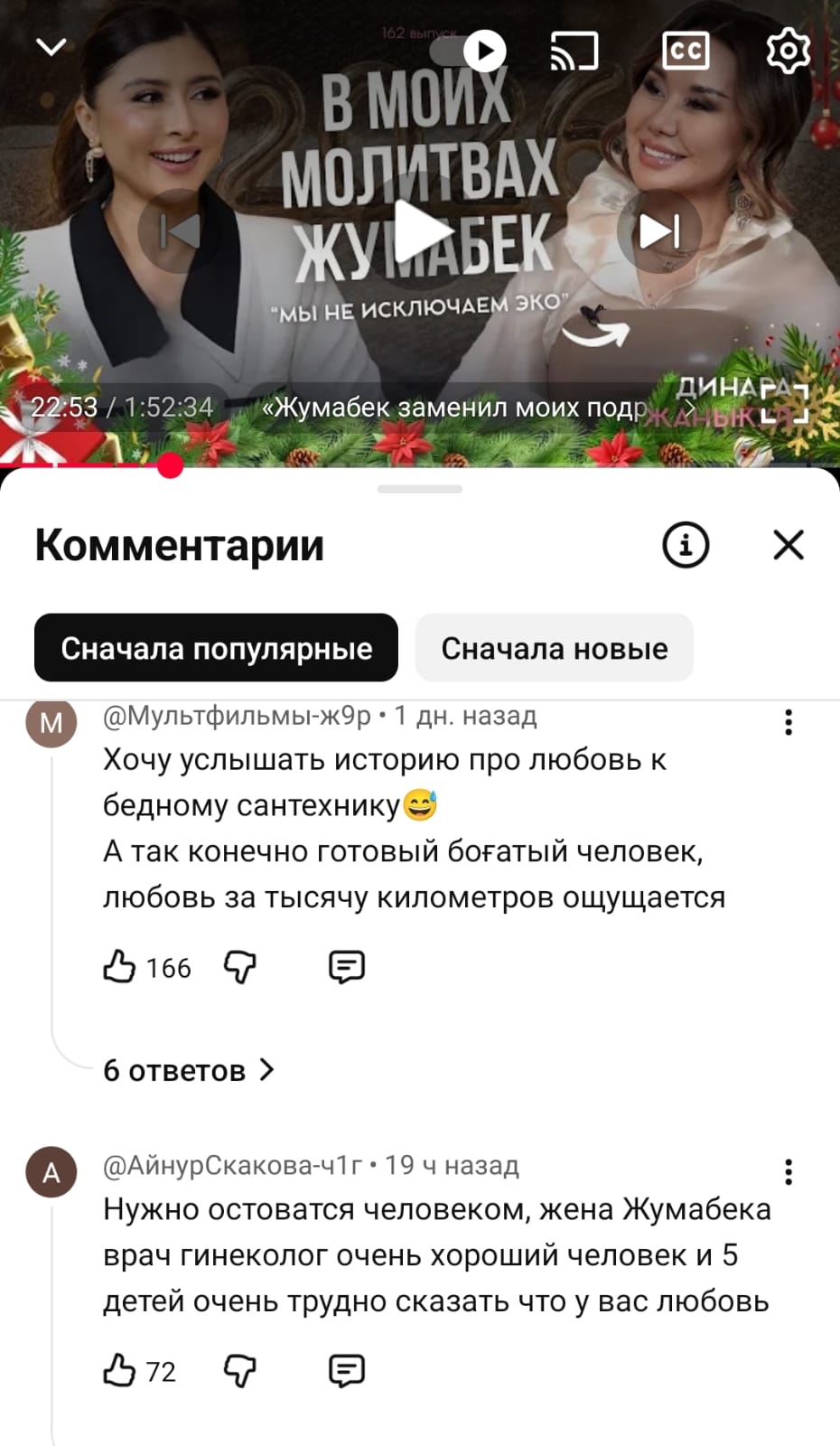Like the comment by Мультфильмы-ж9р
The width and height of the screenshot is (840, 1446).
tap(119, 967)
